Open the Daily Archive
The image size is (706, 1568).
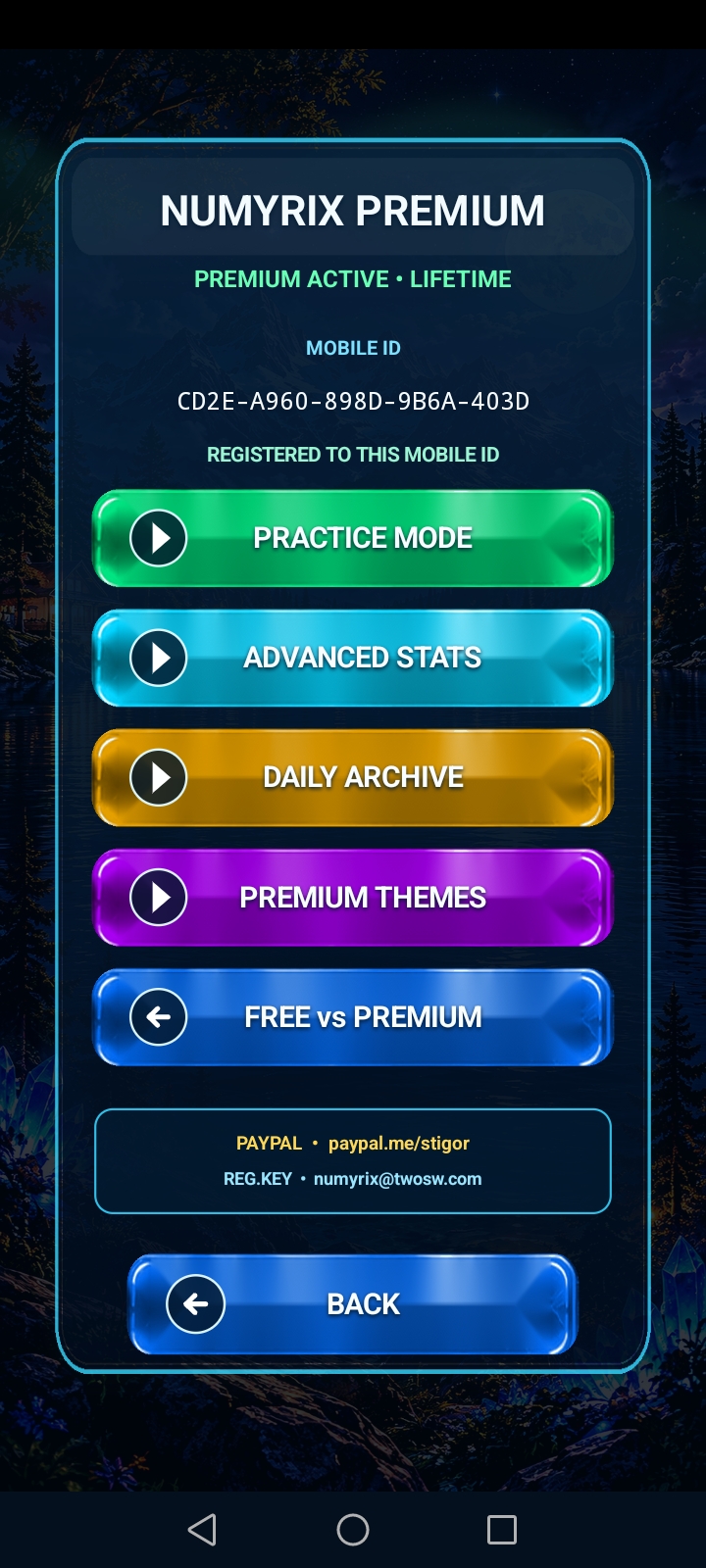[x=353, y=777]
